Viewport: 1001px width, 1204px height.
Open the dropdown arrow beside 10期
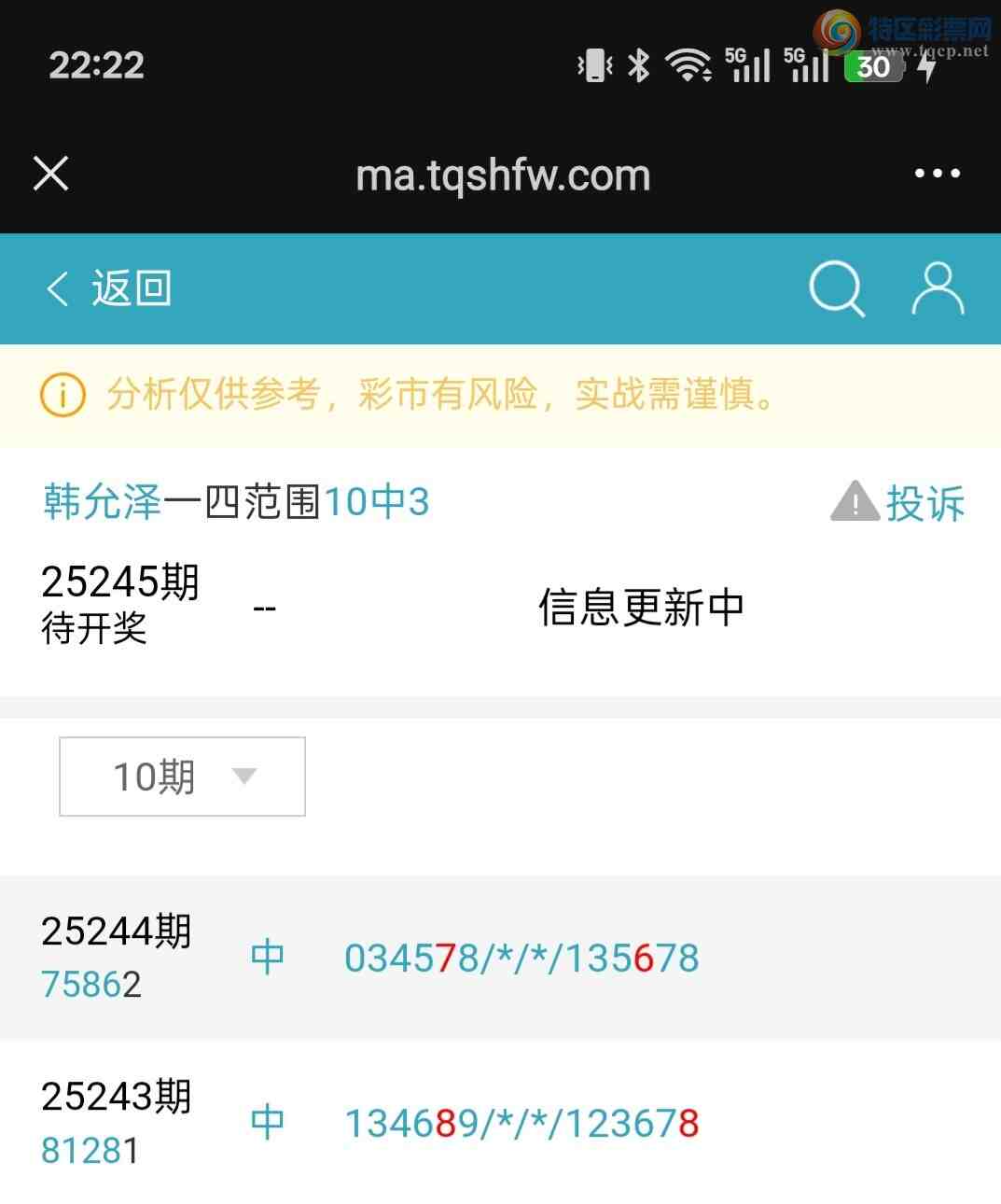click(243, 776)
